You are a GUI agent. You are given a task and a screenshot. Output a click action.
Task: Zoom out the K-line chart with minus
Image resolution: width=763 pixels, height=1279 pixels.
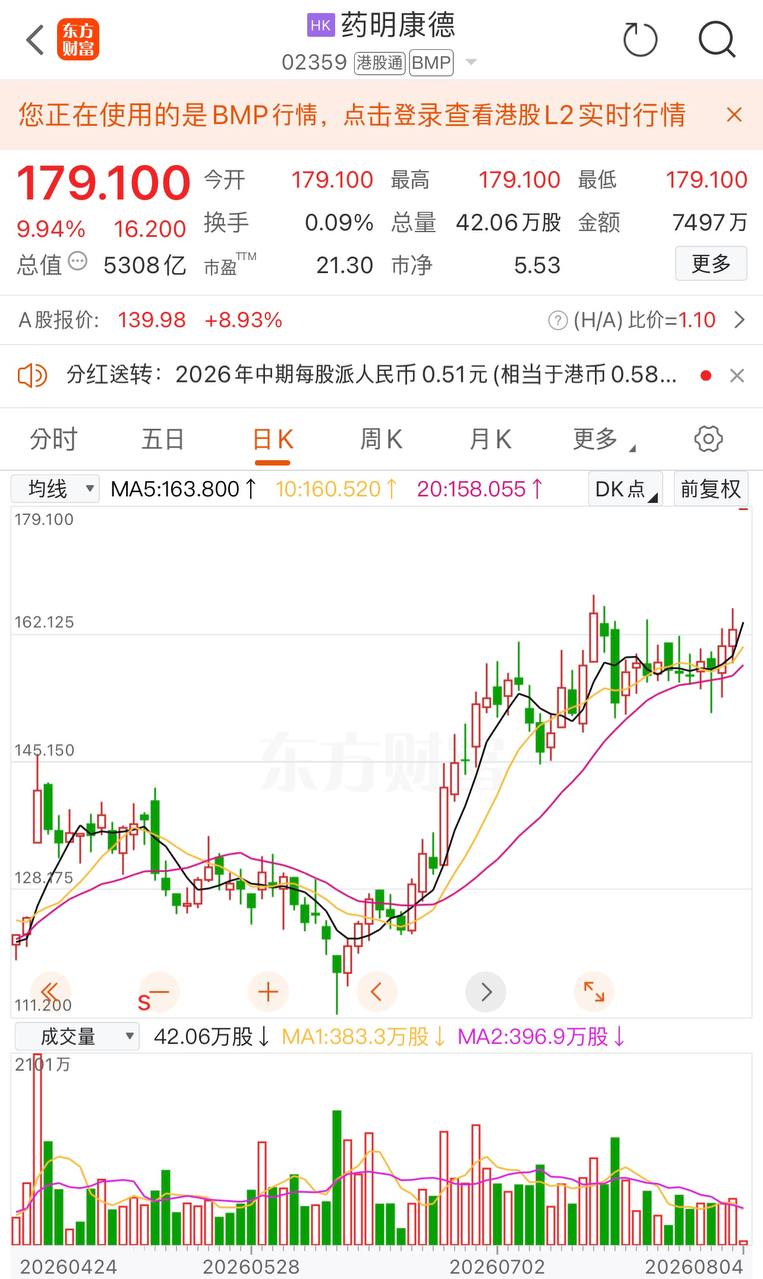(x=158, y=992)
